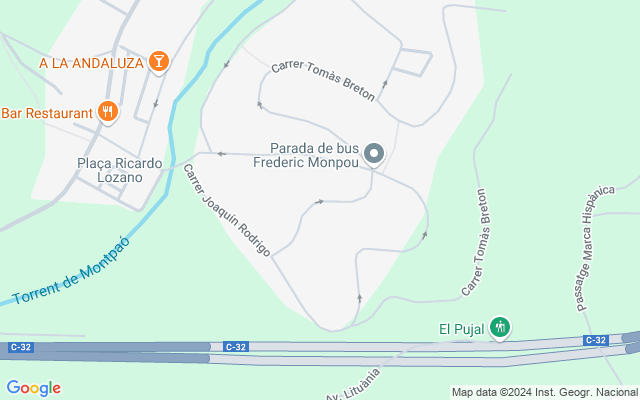Open the A LA ANDALUZA bar marker
The width and height of the screenshot is (640, 400).
pyautogui.click(x=158, y=63)
